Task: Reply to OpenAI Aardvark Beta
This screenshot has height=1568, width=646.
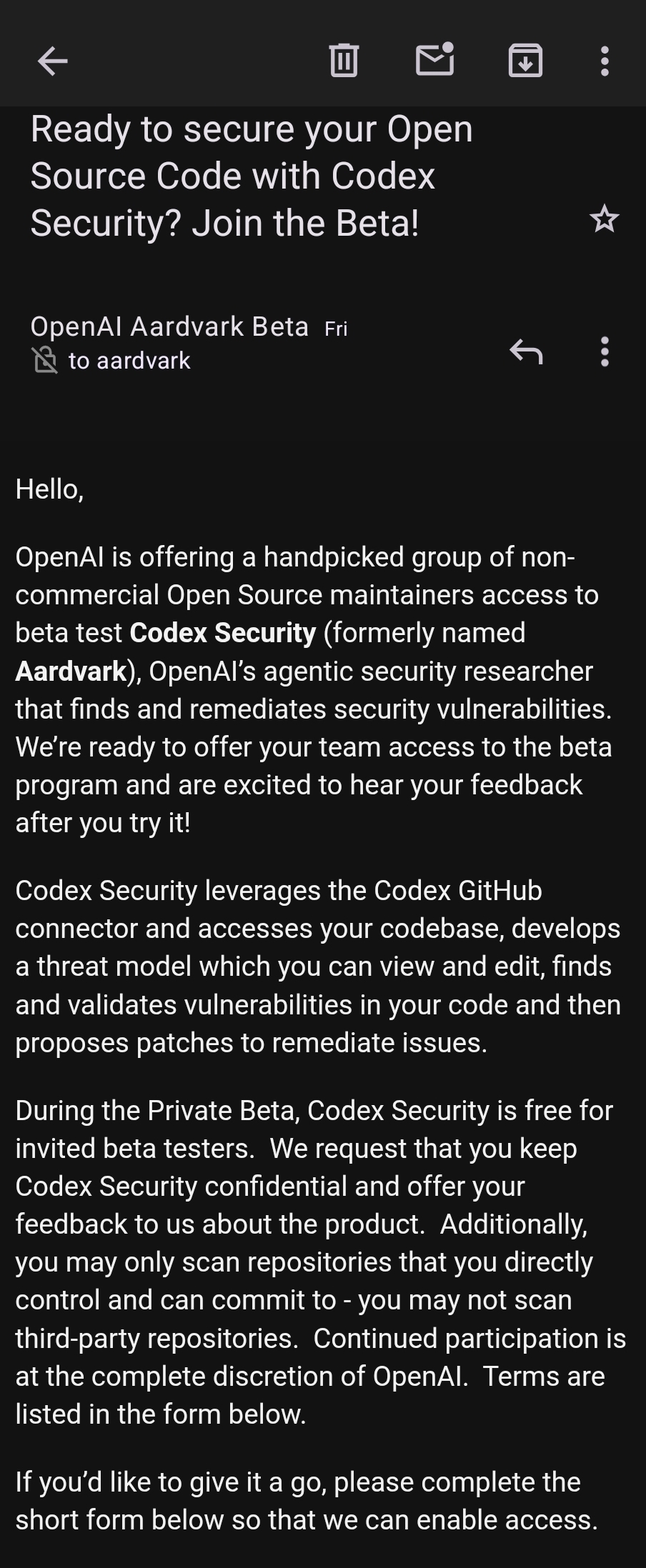Action: [526, 351]
